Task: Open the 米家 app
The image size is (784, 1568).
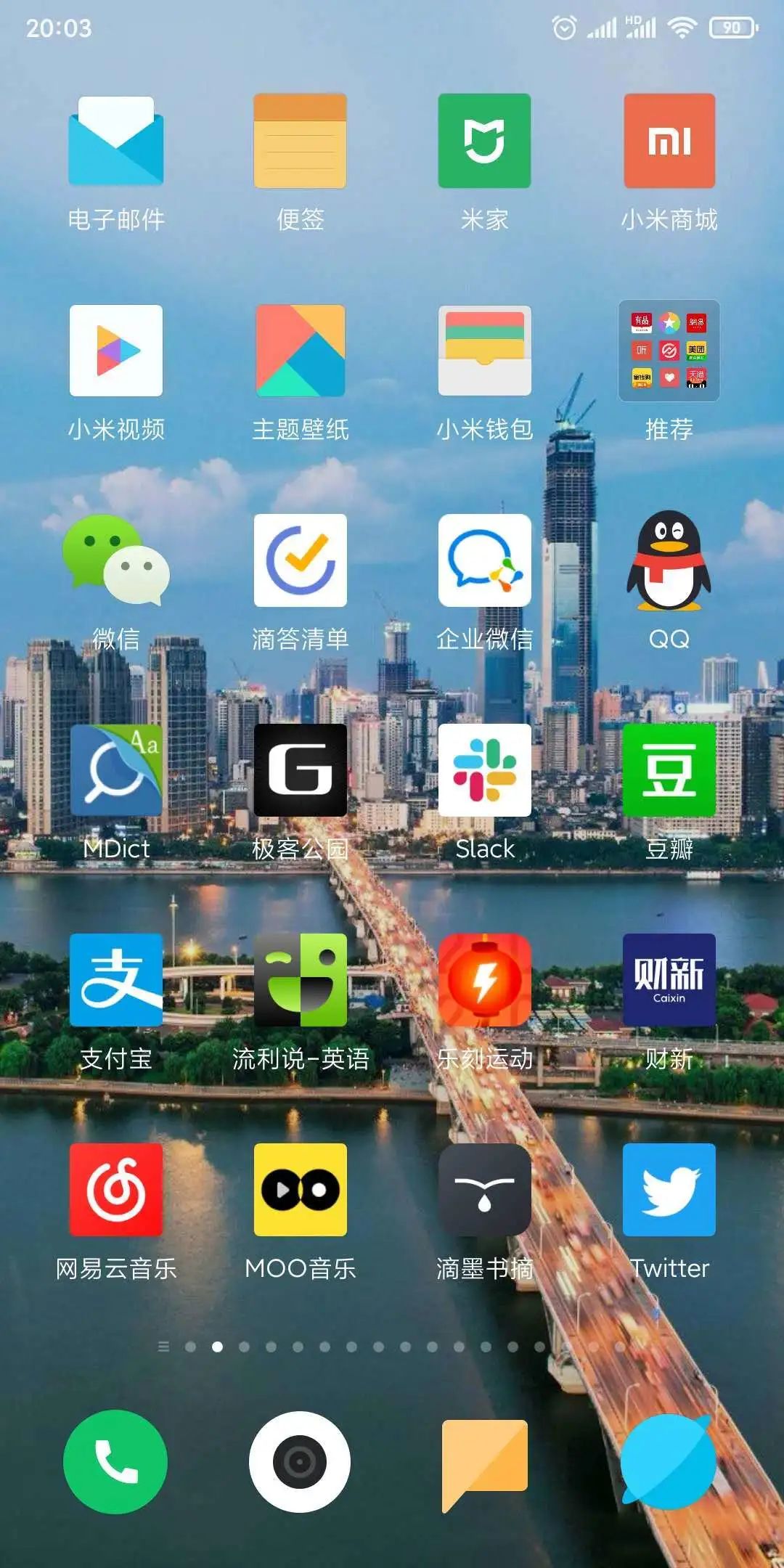Action: point(484,141)
